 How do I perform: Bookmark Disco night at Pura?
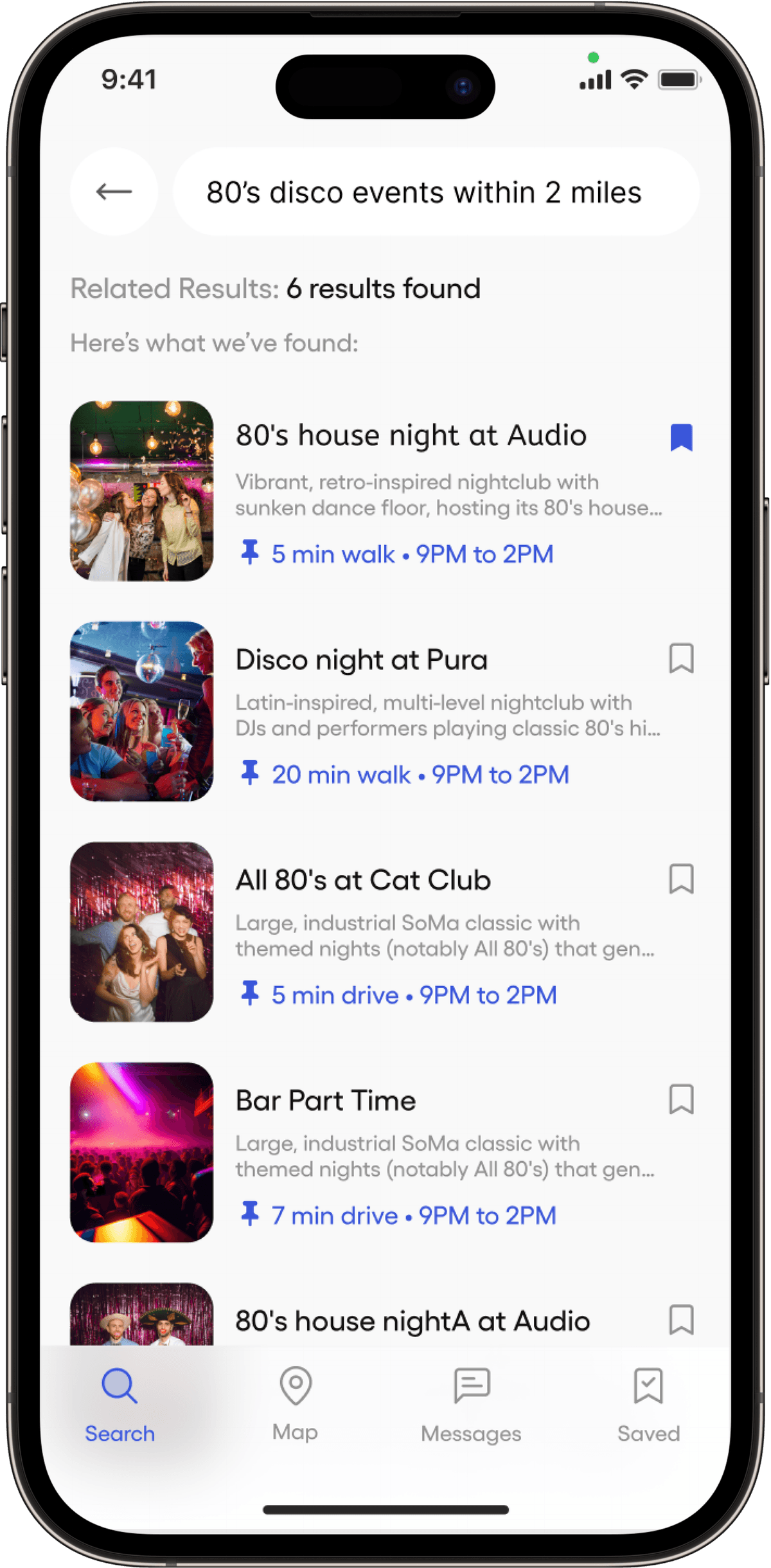681,658
